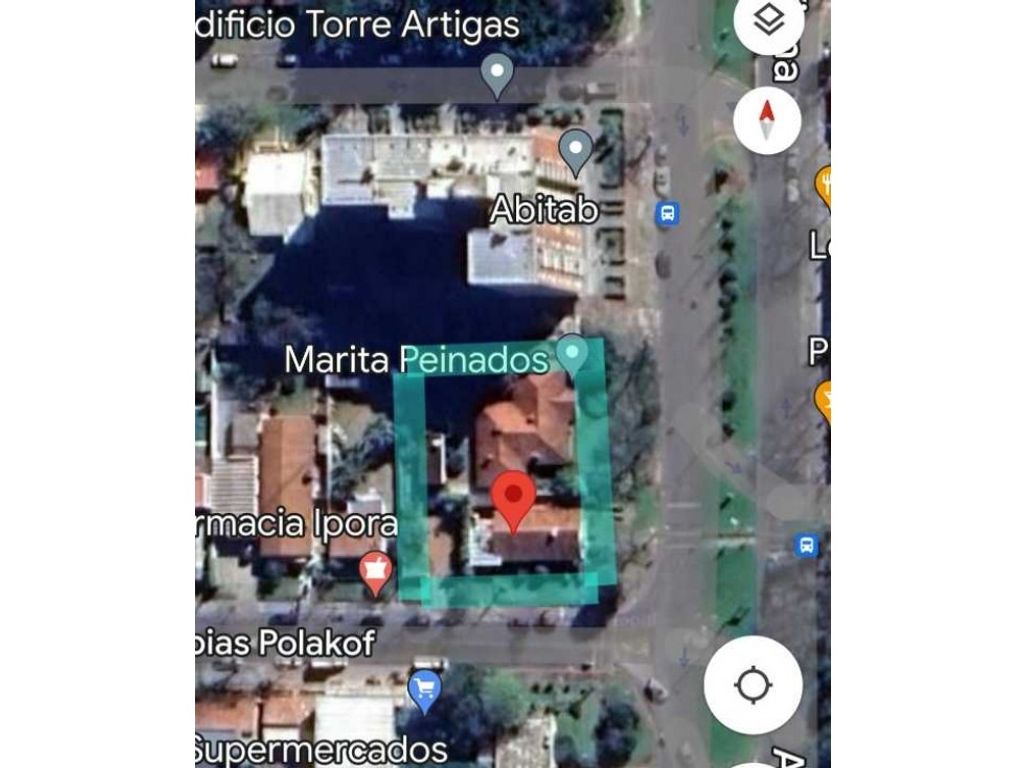Tap the red dropped pin
This screenshot has height=768, width=1024.
pyautogui.click(x=514, y=499)
